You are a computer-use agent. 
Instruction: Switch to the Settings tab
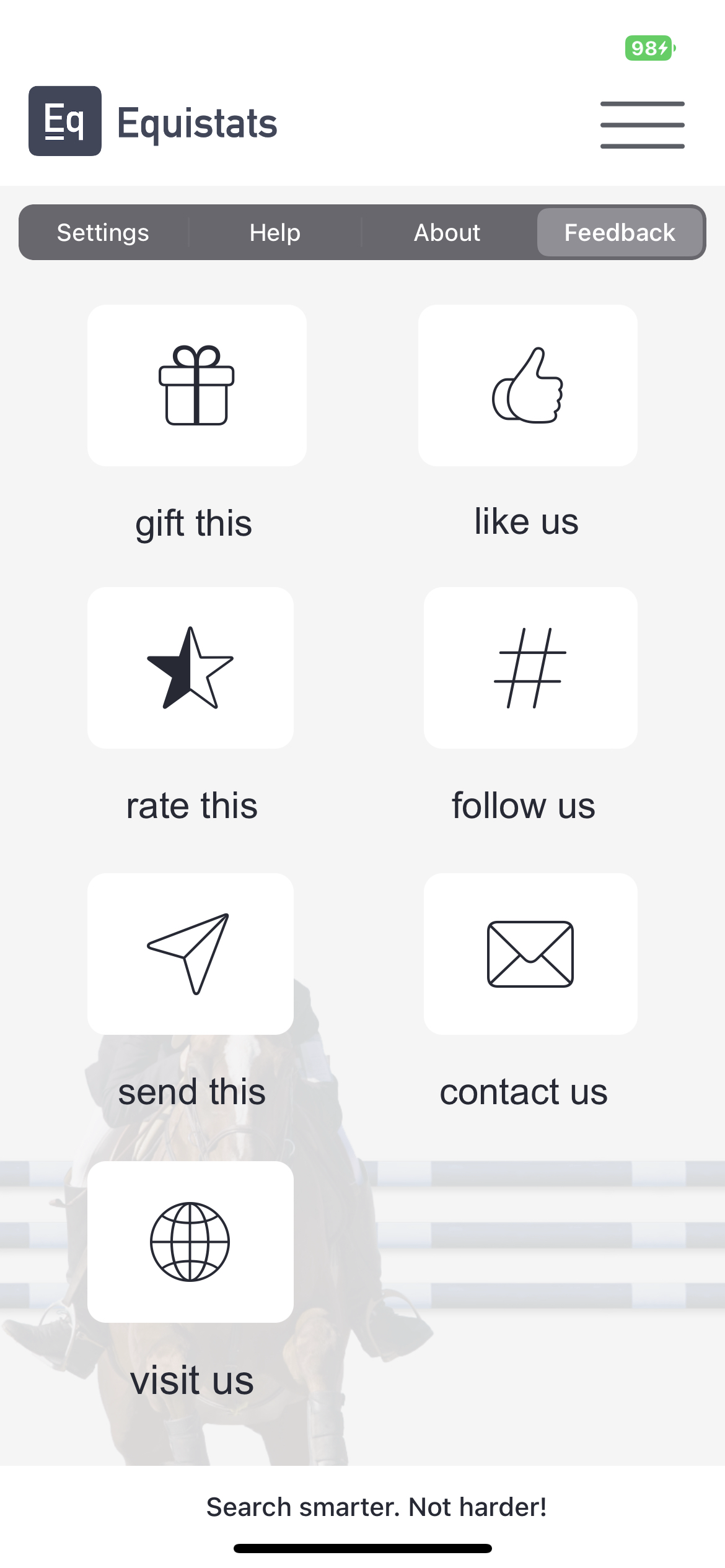pyautogui.click(x=103, y=233)
